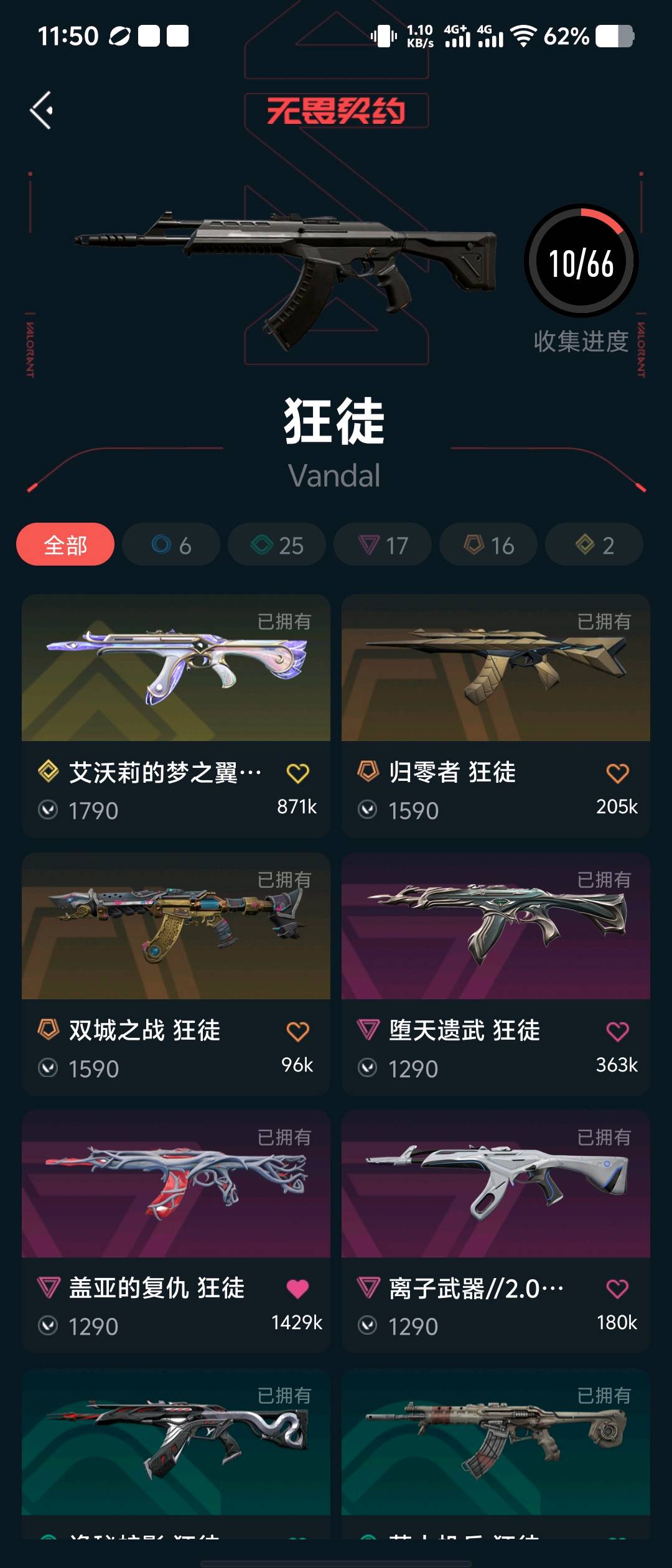
Task: Like the 艾沃莉的梦之翼 skin
Action: pos(297,773)
